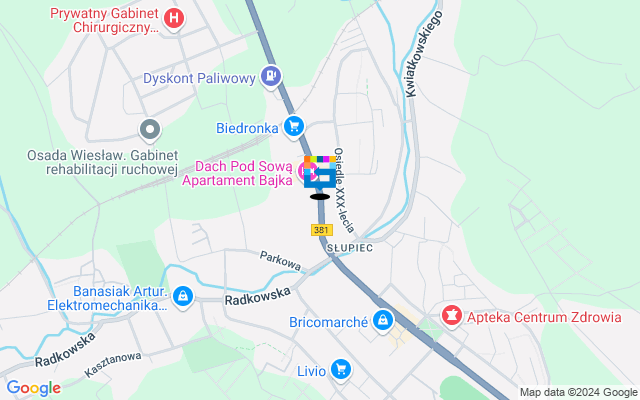Select the Dyskont Paliwowy fuel station pin
The image size is (640, 400).
270,75
